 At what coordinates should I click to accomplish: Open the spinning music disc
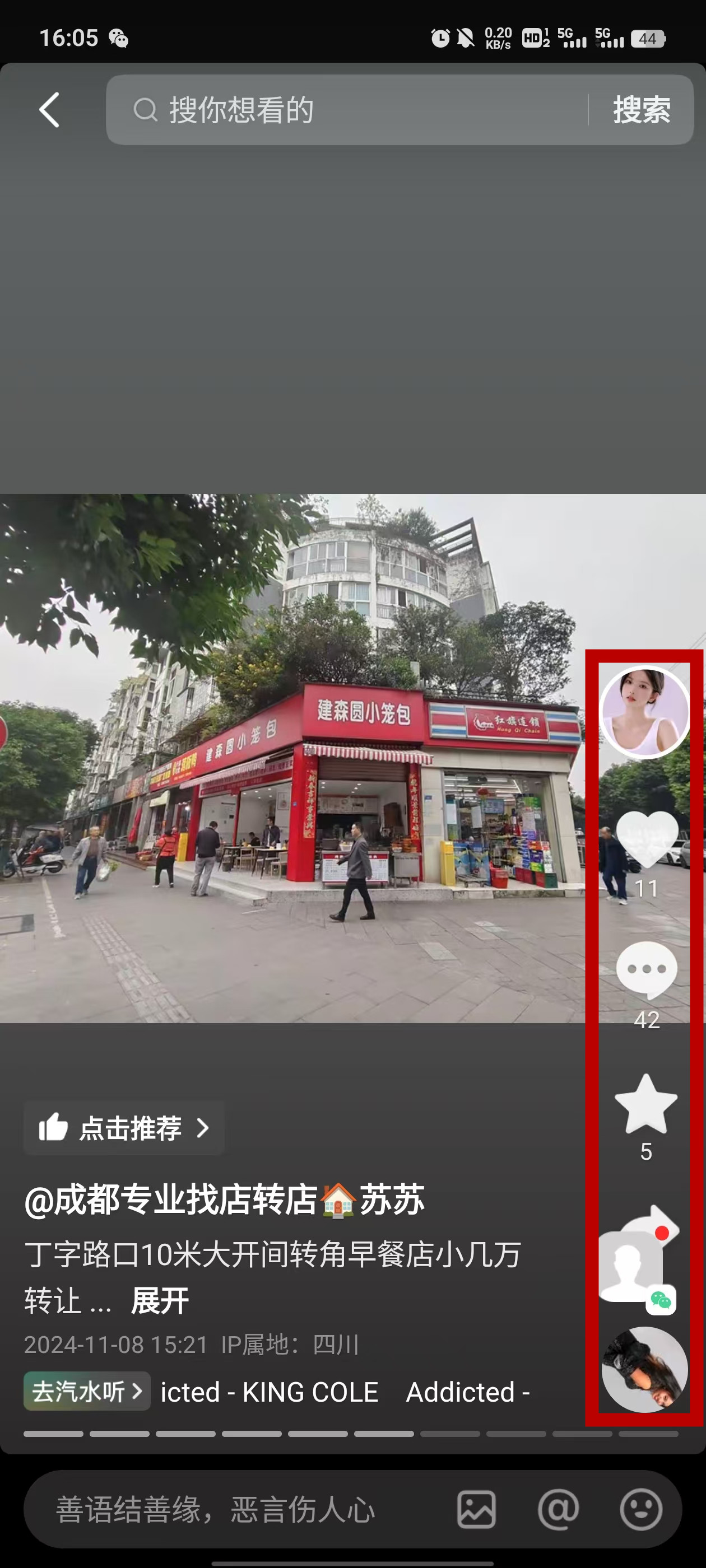tap(644, 1370)
